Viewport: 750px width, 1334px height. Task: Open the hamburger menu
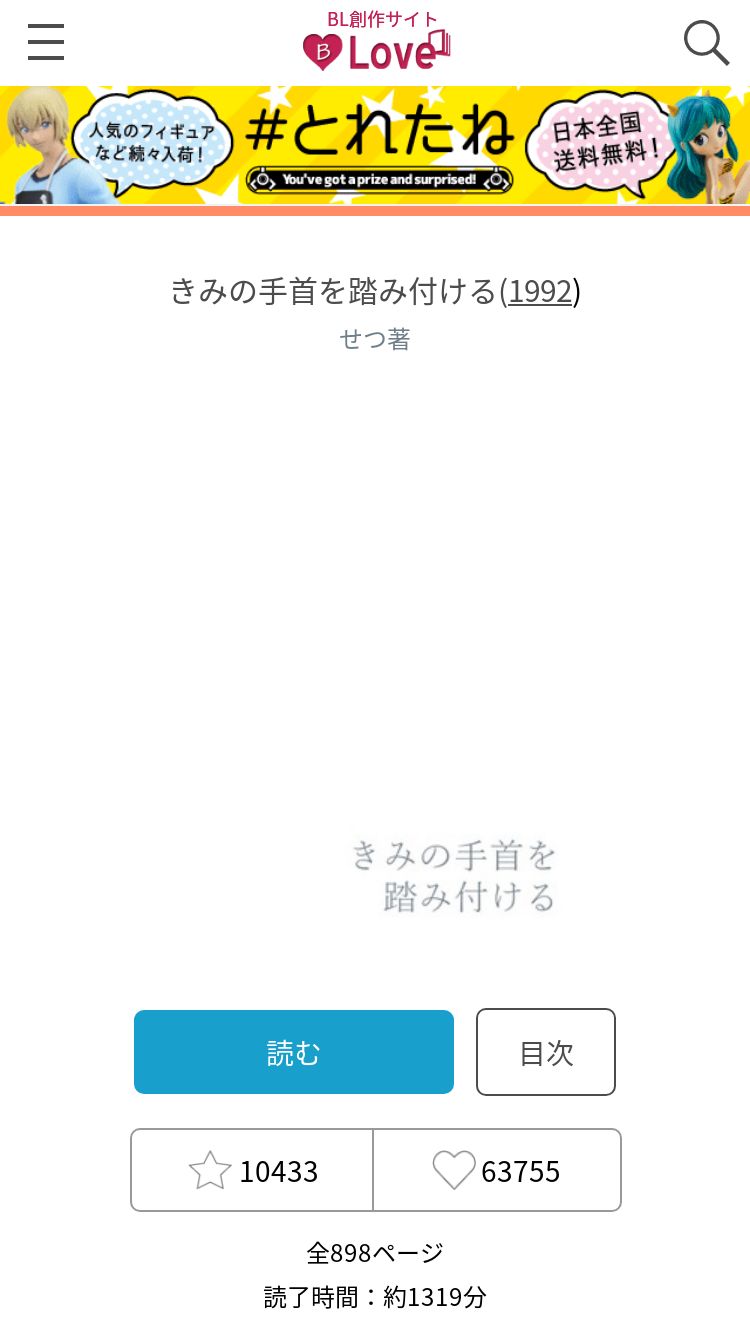46,43
